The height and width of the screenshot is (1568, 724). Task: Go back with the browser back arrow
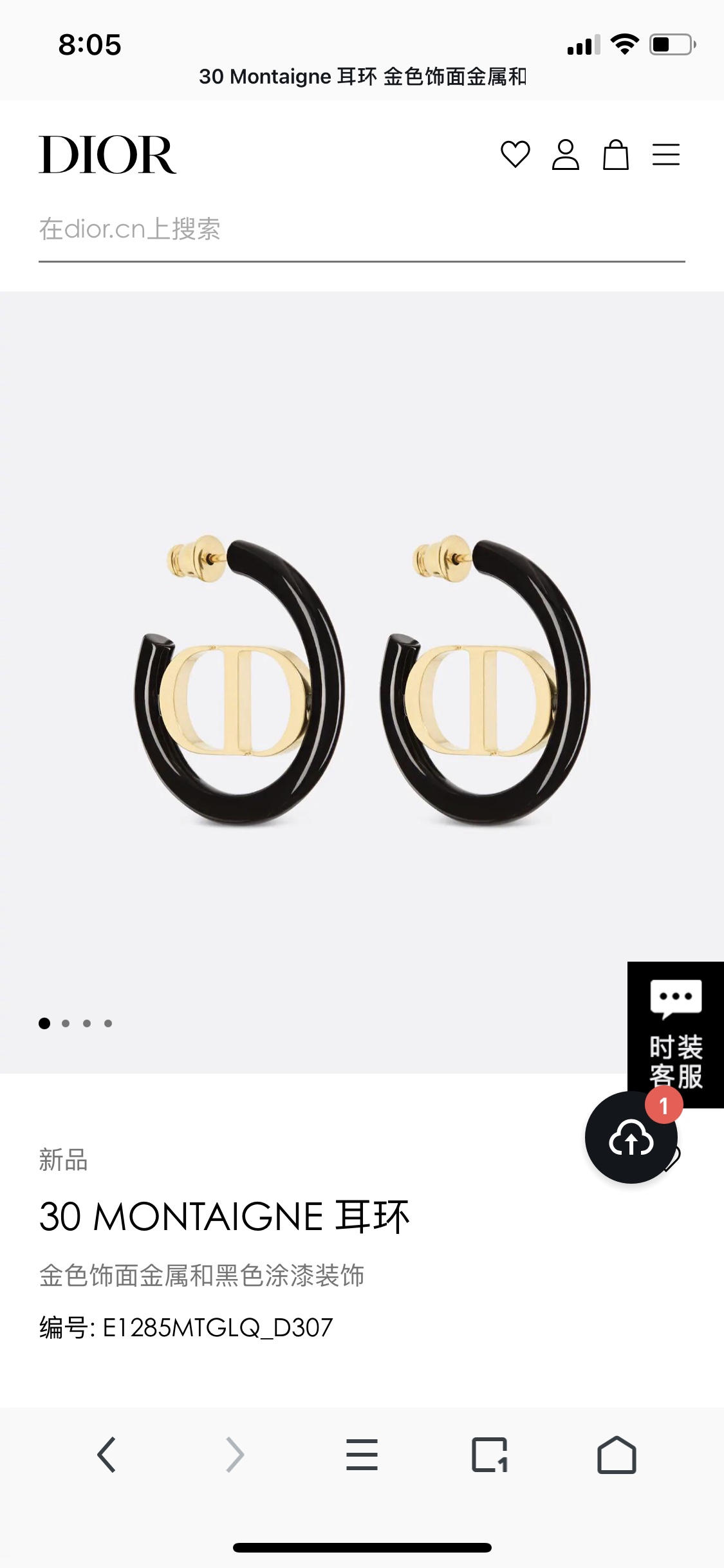coord(107,1455)
